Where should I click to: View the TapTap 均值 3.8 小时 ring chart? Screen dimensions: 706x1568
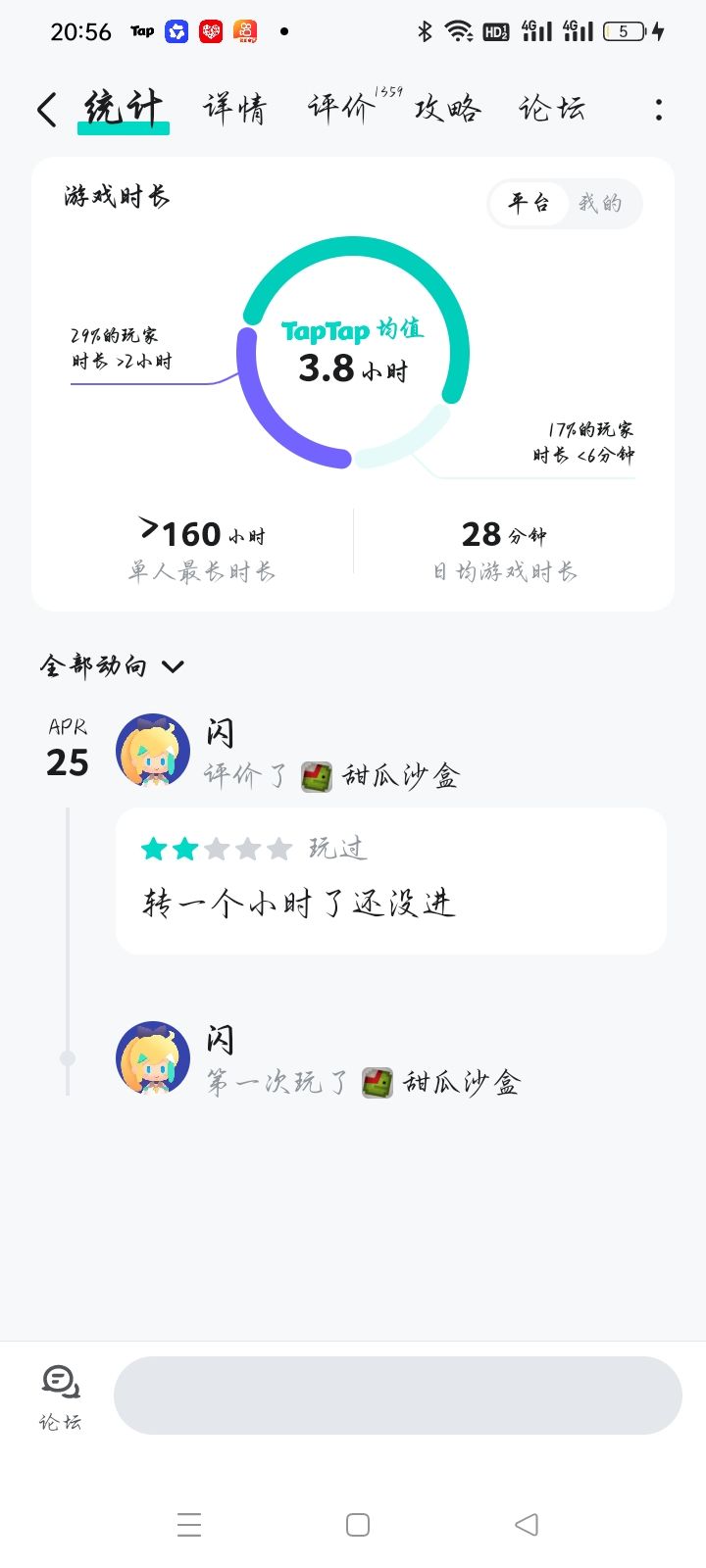[355, 353]
